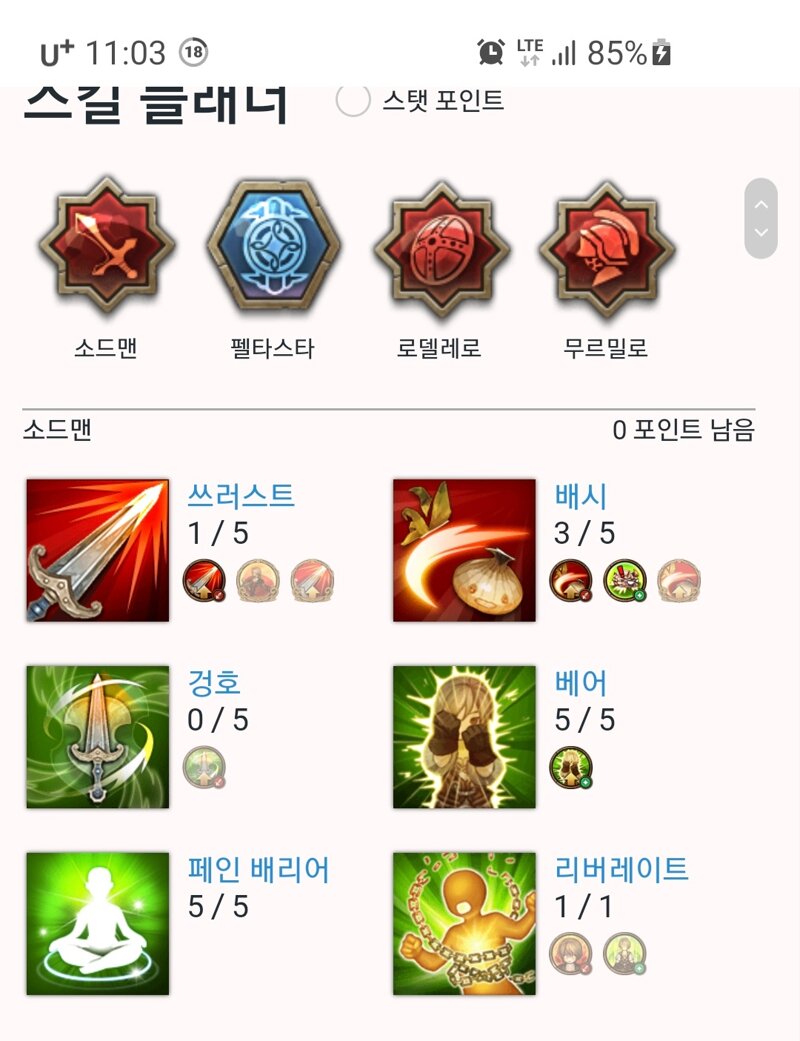Viewport: 800px width, 1041px height.
Task: Select the 스탯 포인트 radio option
Action: (353, 100)
